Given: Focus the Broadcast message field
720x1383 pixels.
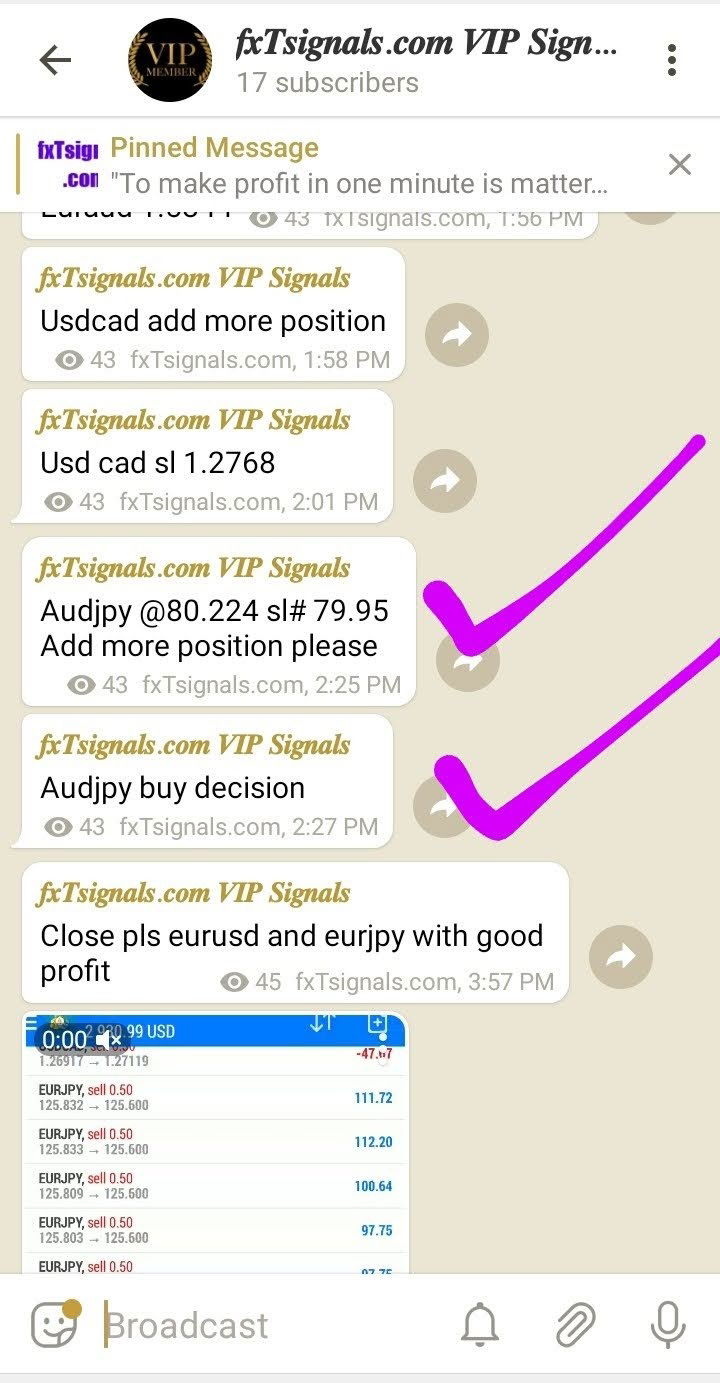Looking at the screenshot, I should pos(270,1326).
